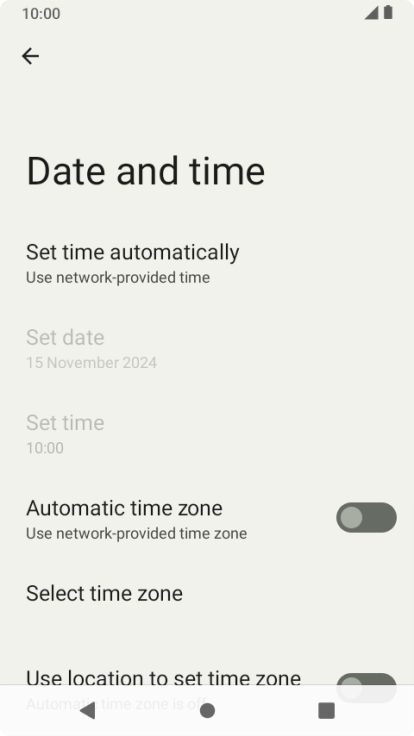Open Set time automatically setting

tap(207, 263)
